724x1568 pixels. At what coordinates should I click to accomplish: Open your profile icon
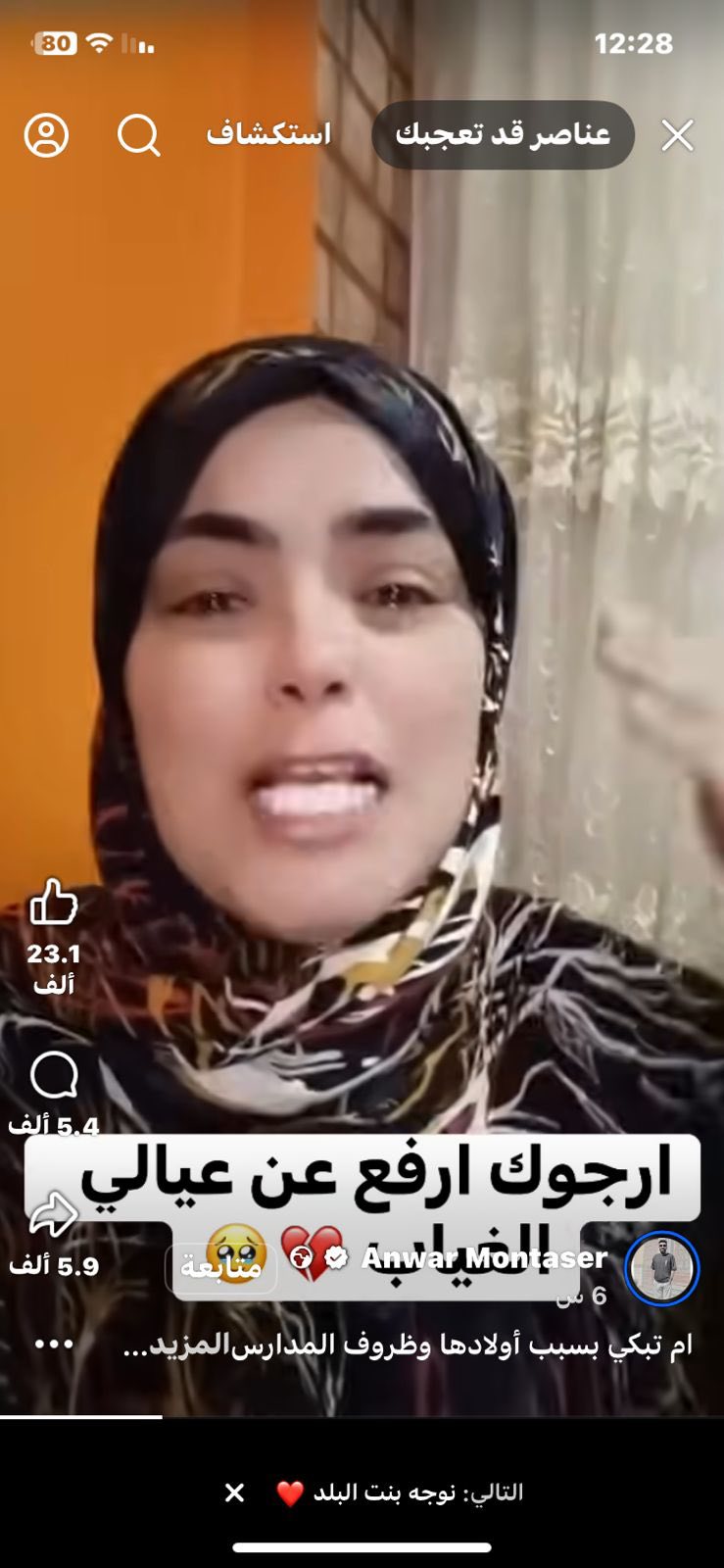[46, 135]
